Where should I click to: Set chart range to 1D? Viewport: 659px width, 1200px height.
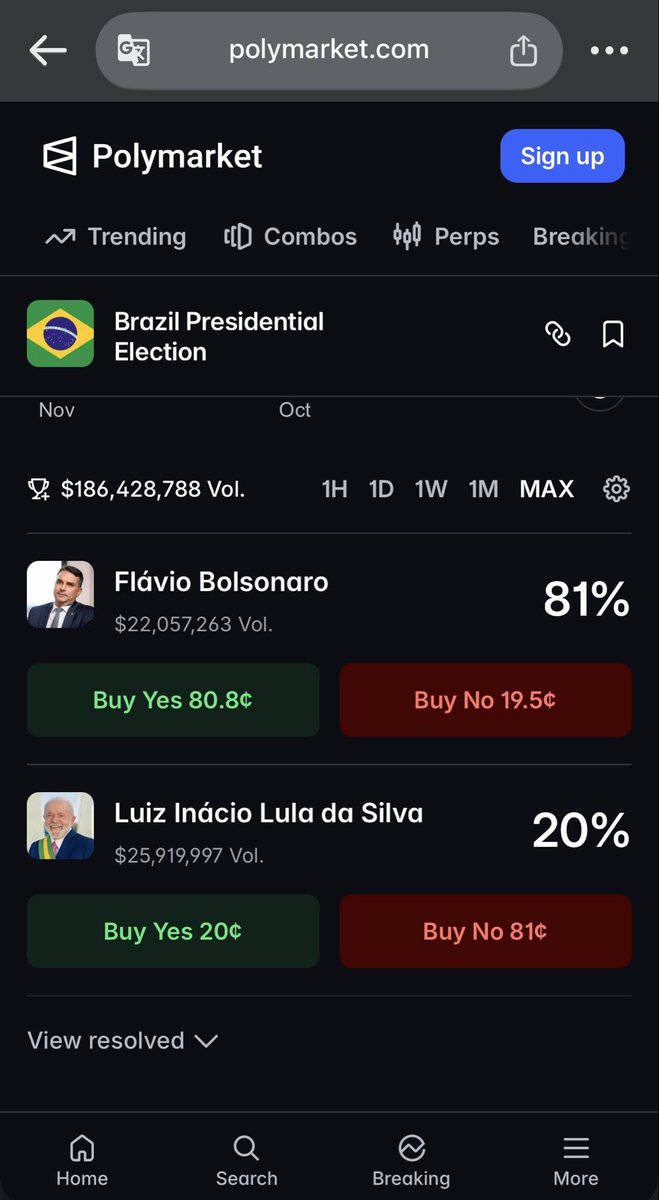(381, 489)
